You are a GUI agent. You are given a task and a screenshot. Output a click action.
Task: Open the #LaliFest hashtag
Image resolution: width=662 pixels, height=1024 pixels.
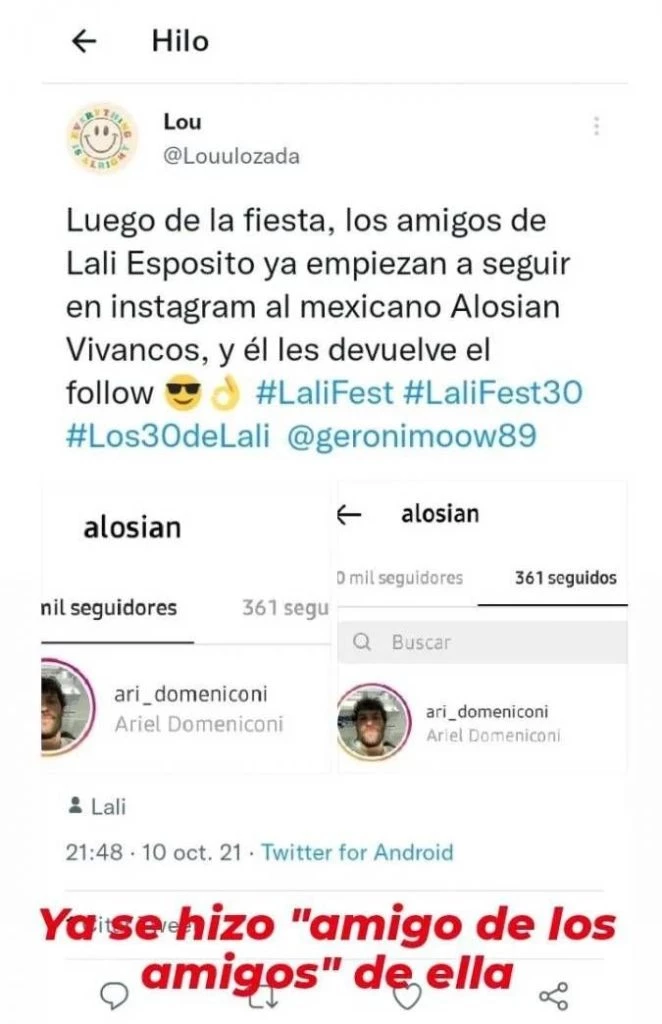[324, 393]
